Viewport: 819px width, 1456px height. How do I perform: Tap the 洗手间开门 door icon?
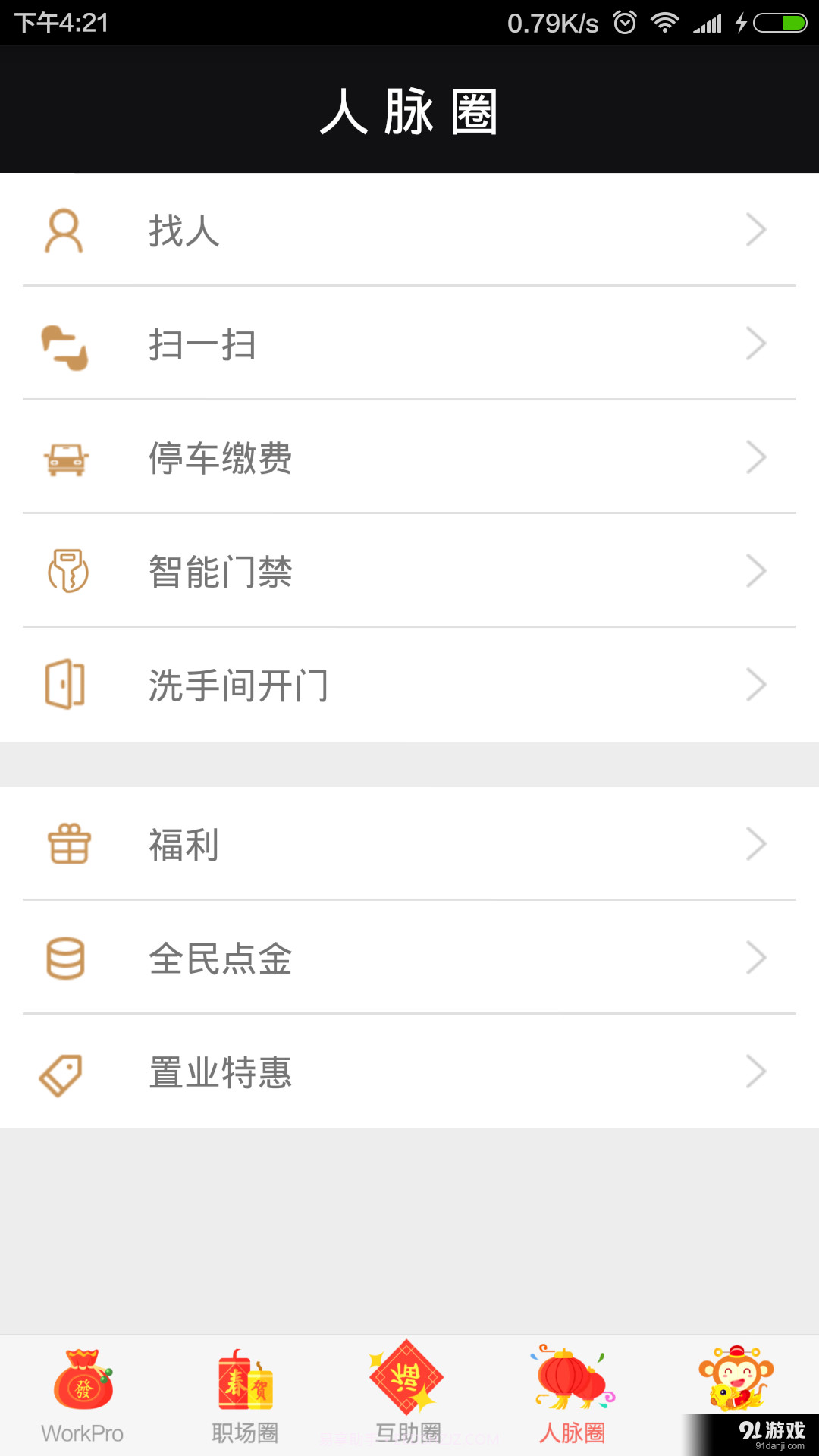pos(66,682)
